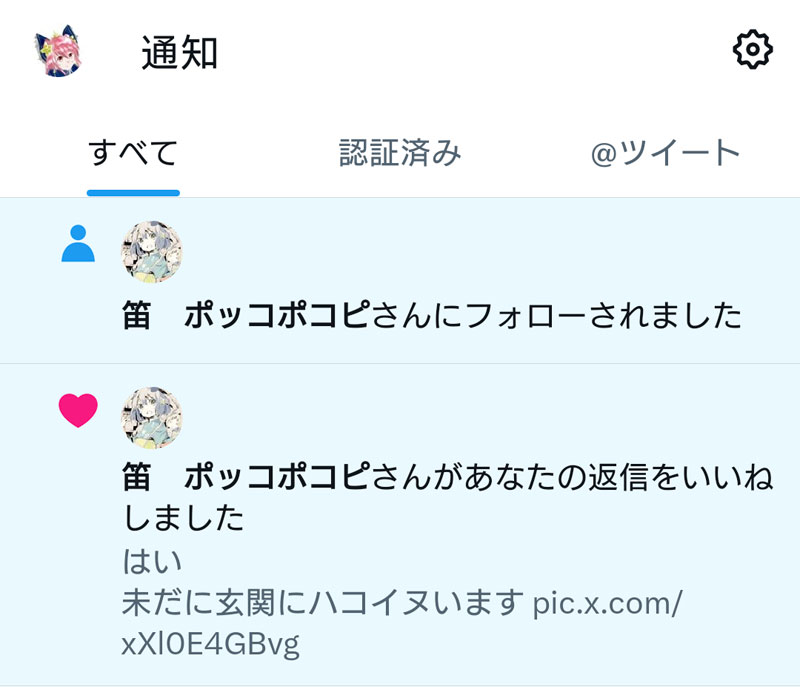View follower's avatar in the follow notification
The image size is (800, 687).
(152, 252)
